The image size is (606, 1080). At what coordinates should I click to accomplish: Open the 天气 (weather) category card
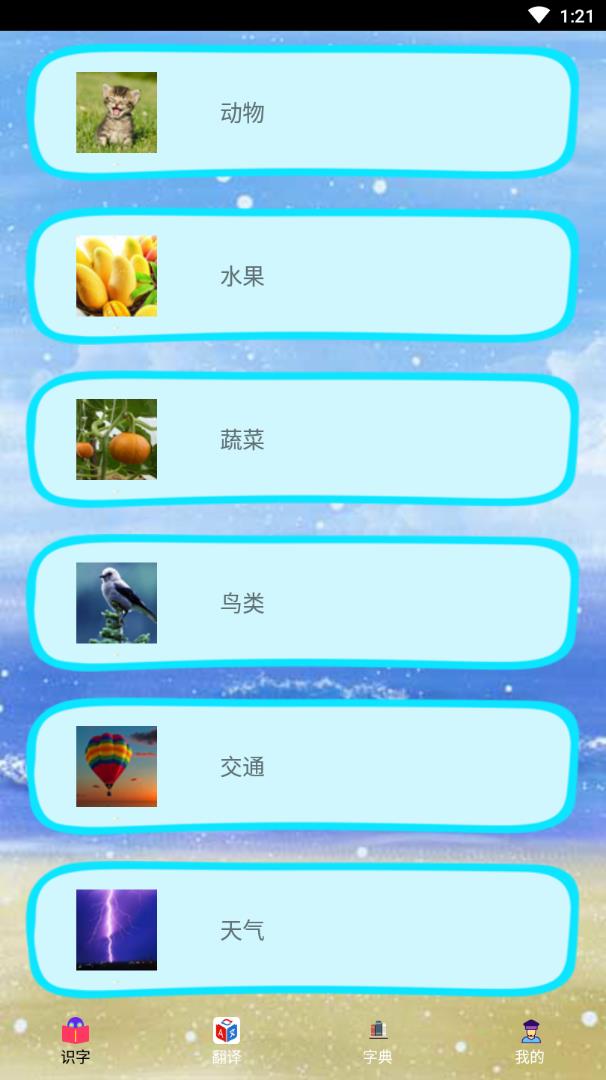302,930
